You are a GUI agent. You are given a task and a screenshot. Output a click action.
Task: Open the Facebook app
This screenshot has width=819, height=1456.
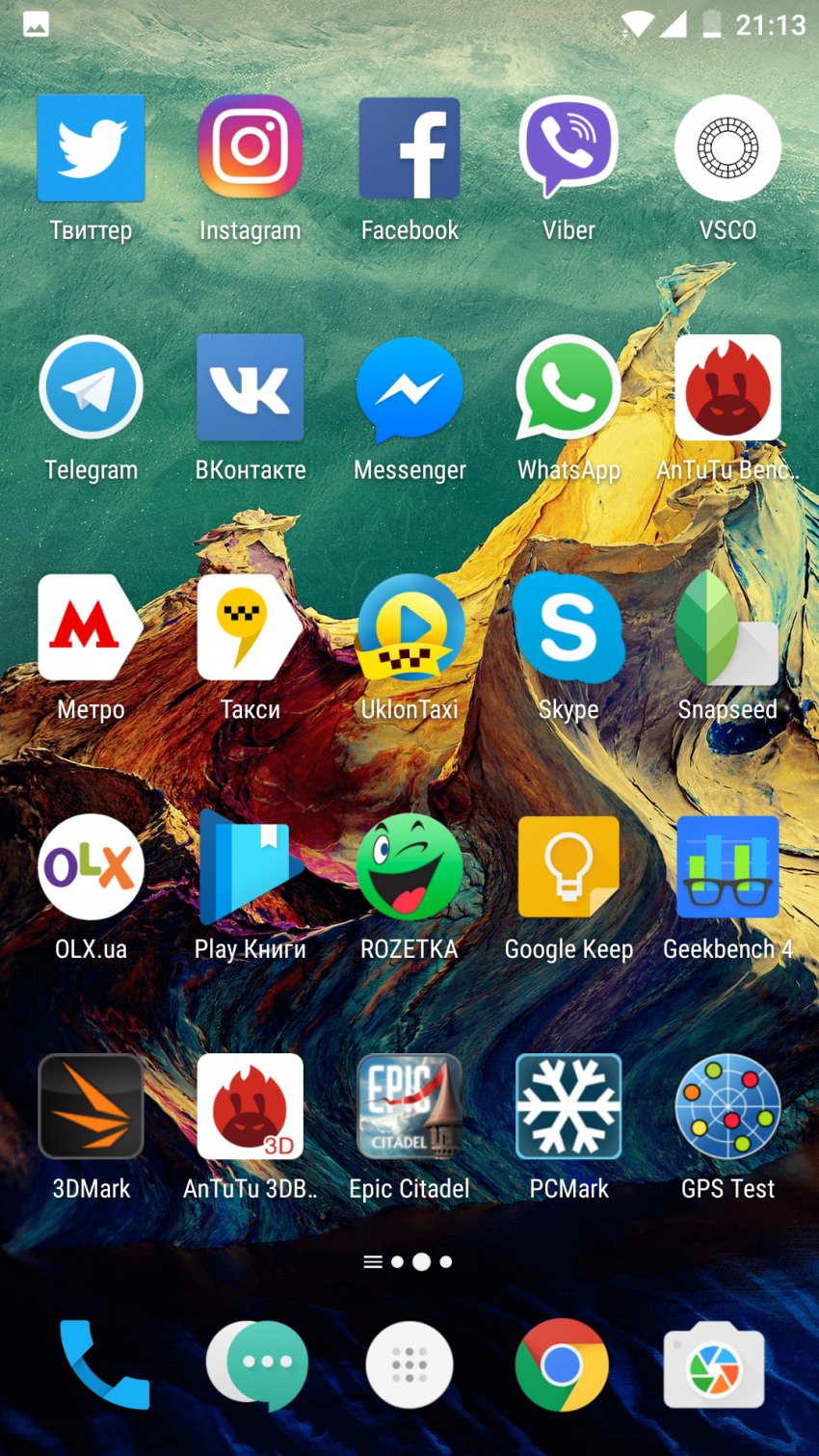[409, 148]
